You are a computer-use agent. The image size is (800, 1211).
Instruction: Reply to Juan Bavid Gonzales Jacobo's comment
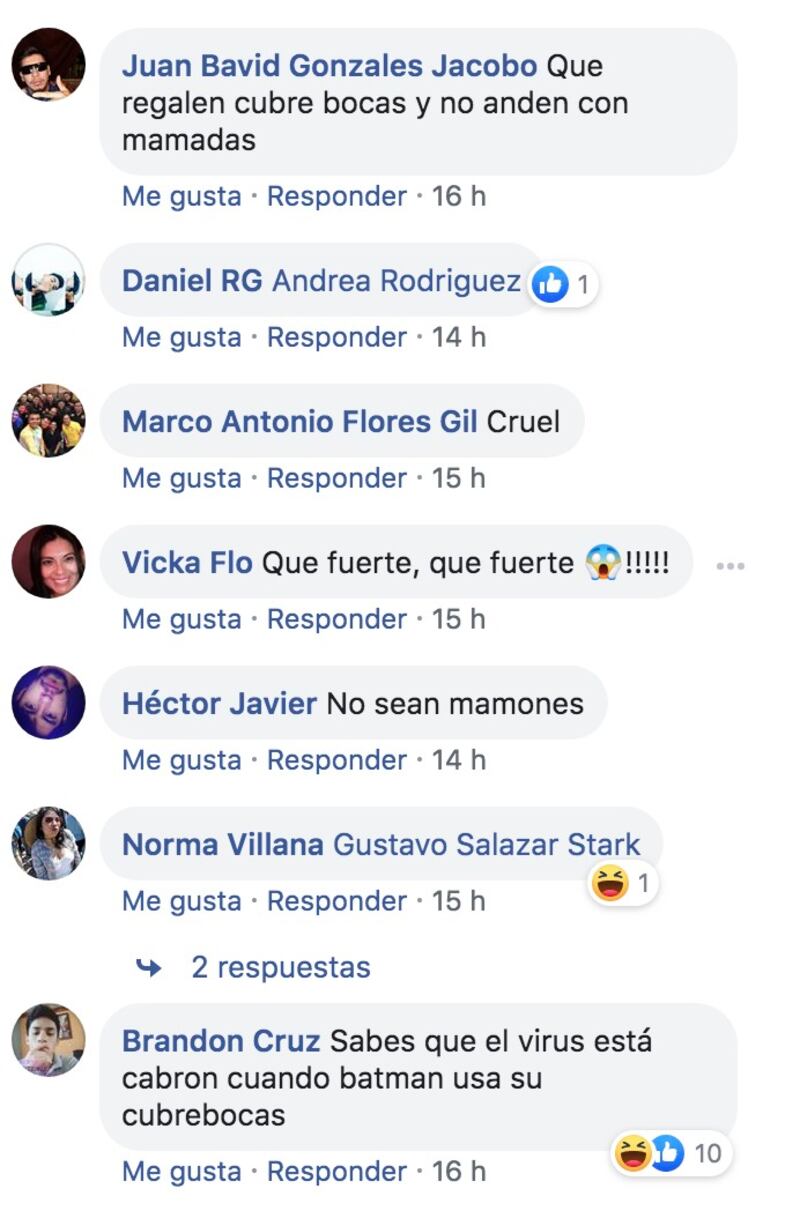coord(336,196)
